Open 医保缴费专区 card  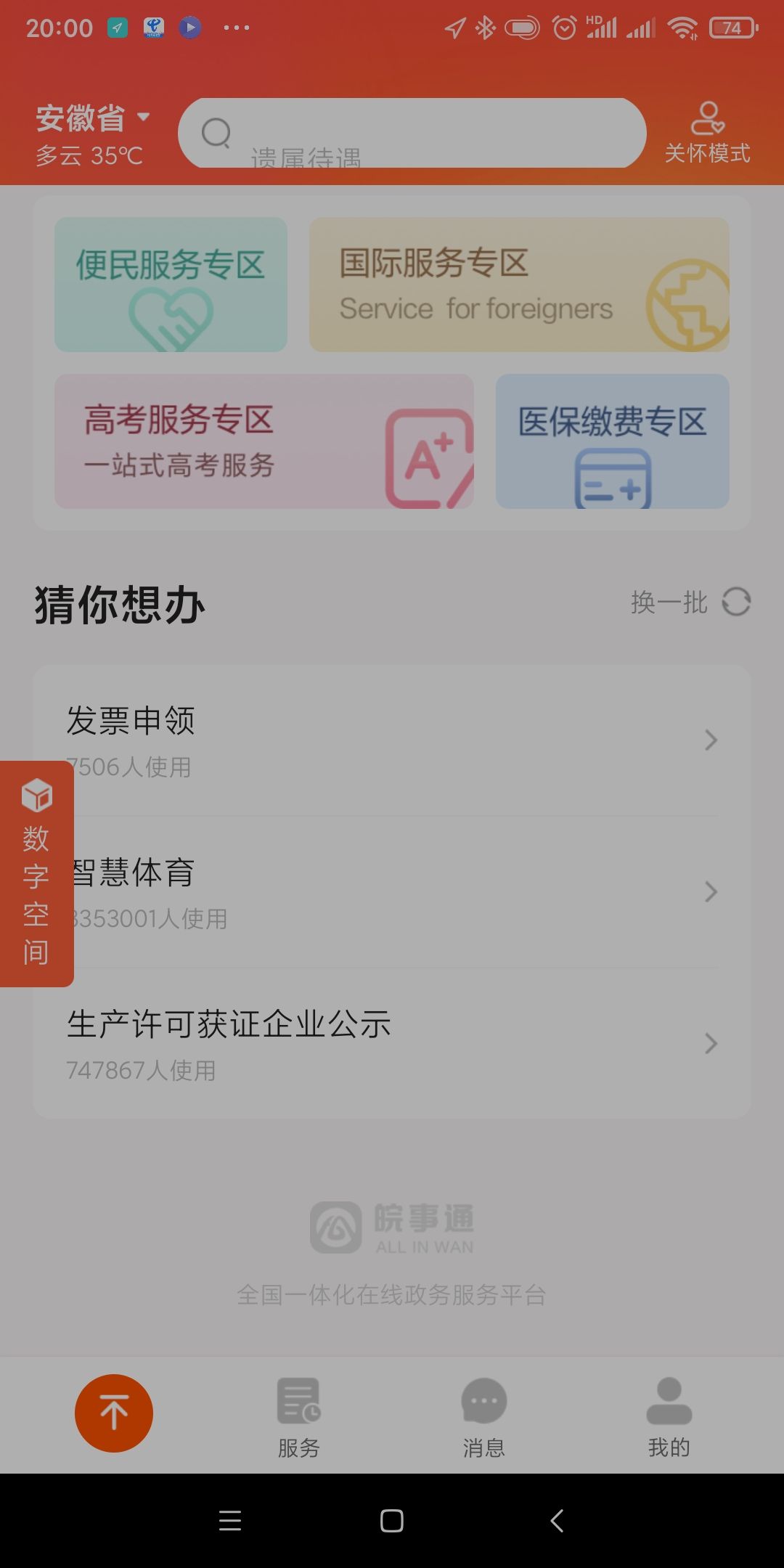612,441
